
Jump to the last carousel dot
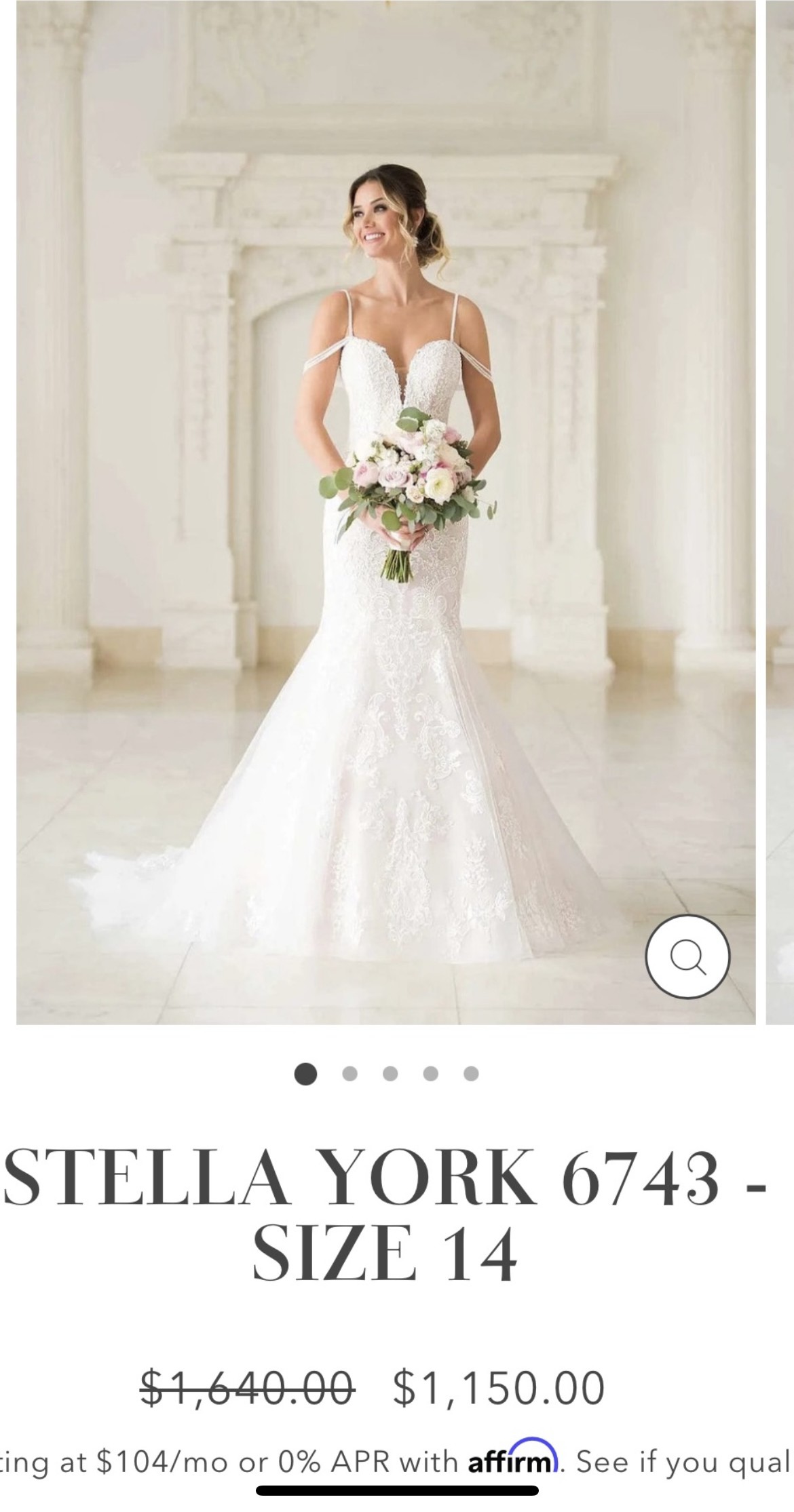[x=471, y=1074]
